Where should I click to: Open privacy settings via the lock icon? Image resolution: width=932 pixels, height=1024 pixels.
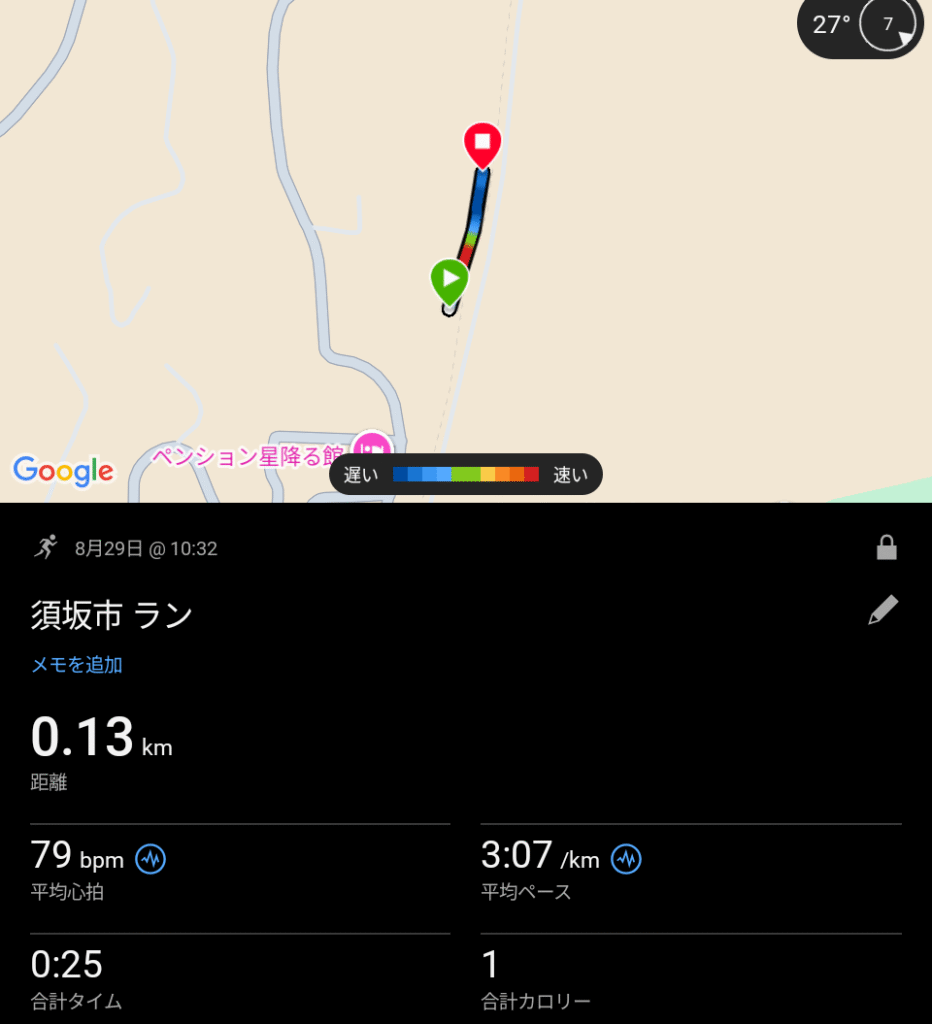pyautogui.click(x=886, y=547)
